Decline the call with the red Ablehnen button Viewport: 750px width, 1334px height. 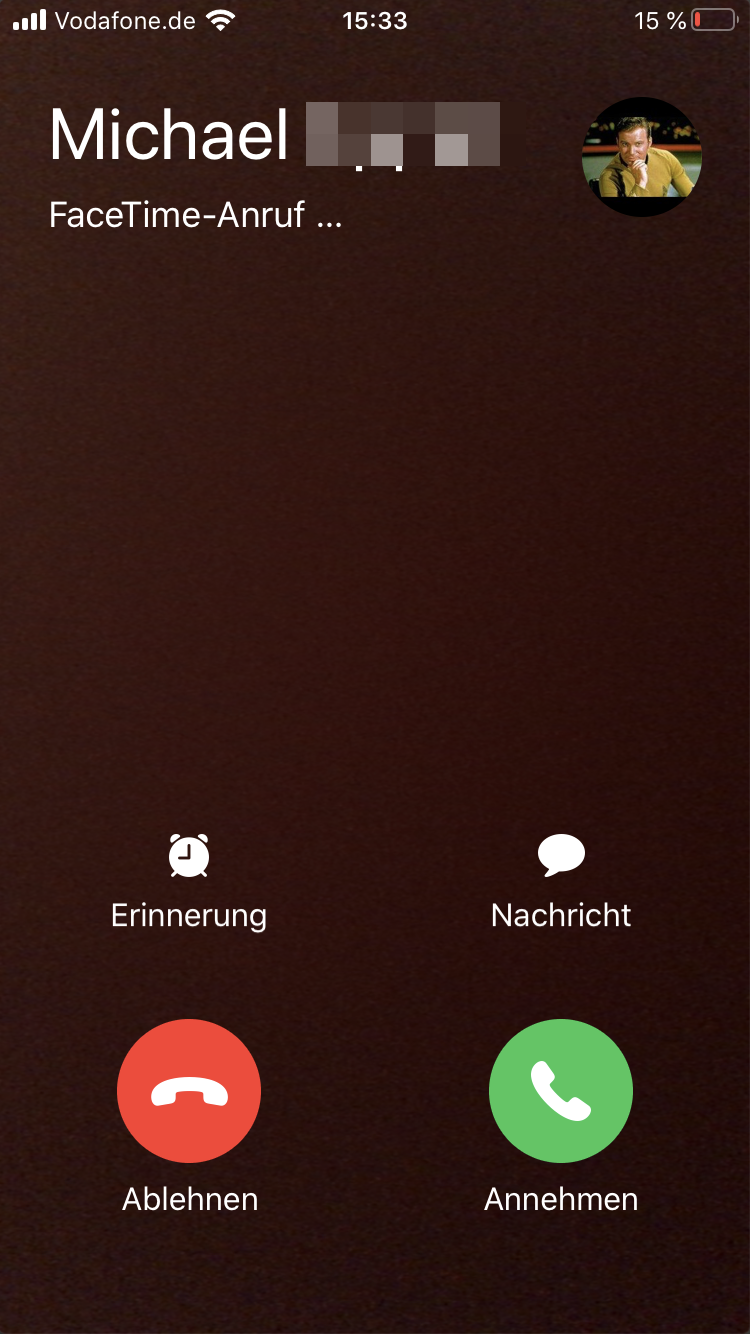[189, 1091]
